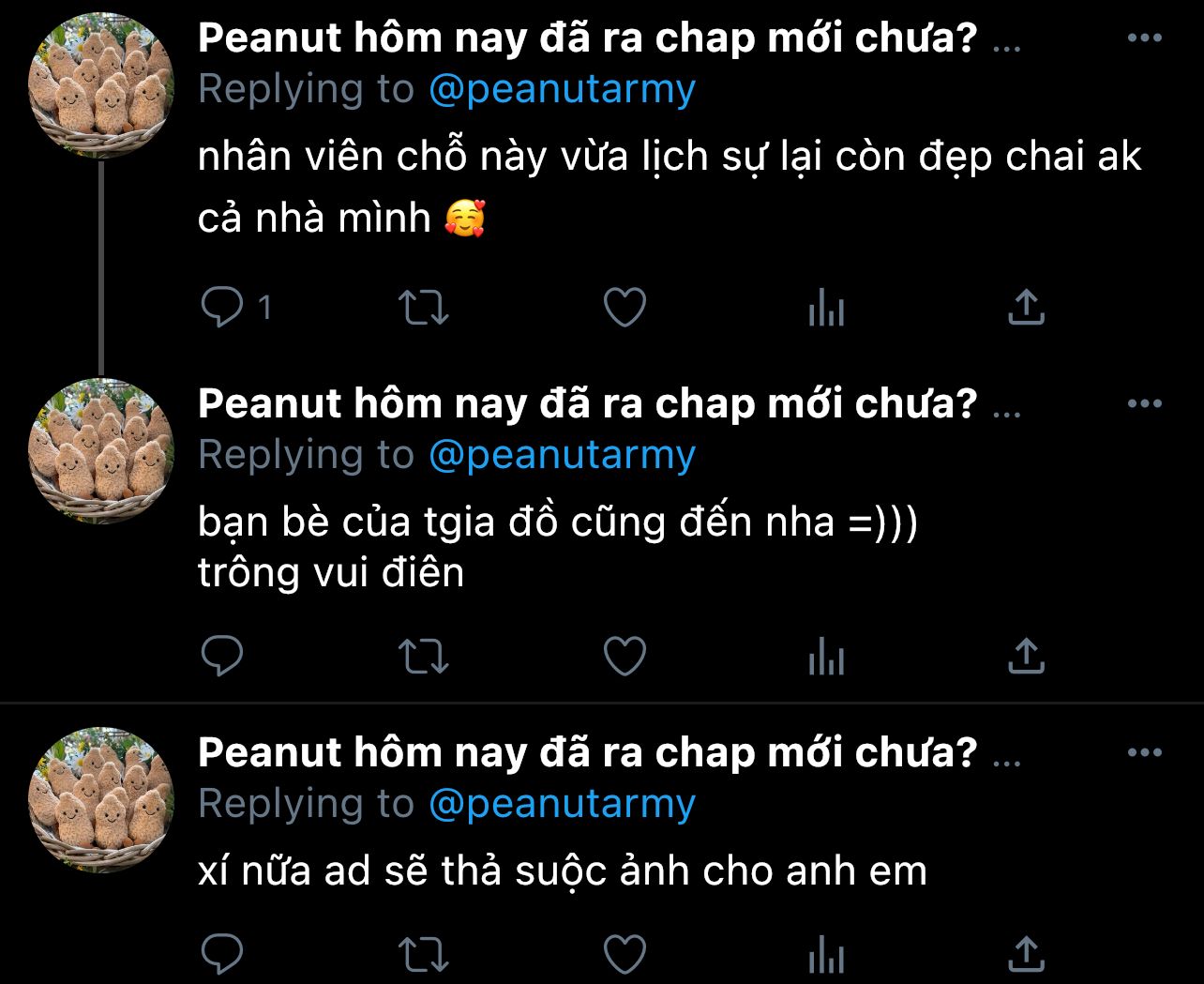Retweet the "nhân viên chỗ này" tweet
This screenshot has height=984, width=1204.
(424, 307)
